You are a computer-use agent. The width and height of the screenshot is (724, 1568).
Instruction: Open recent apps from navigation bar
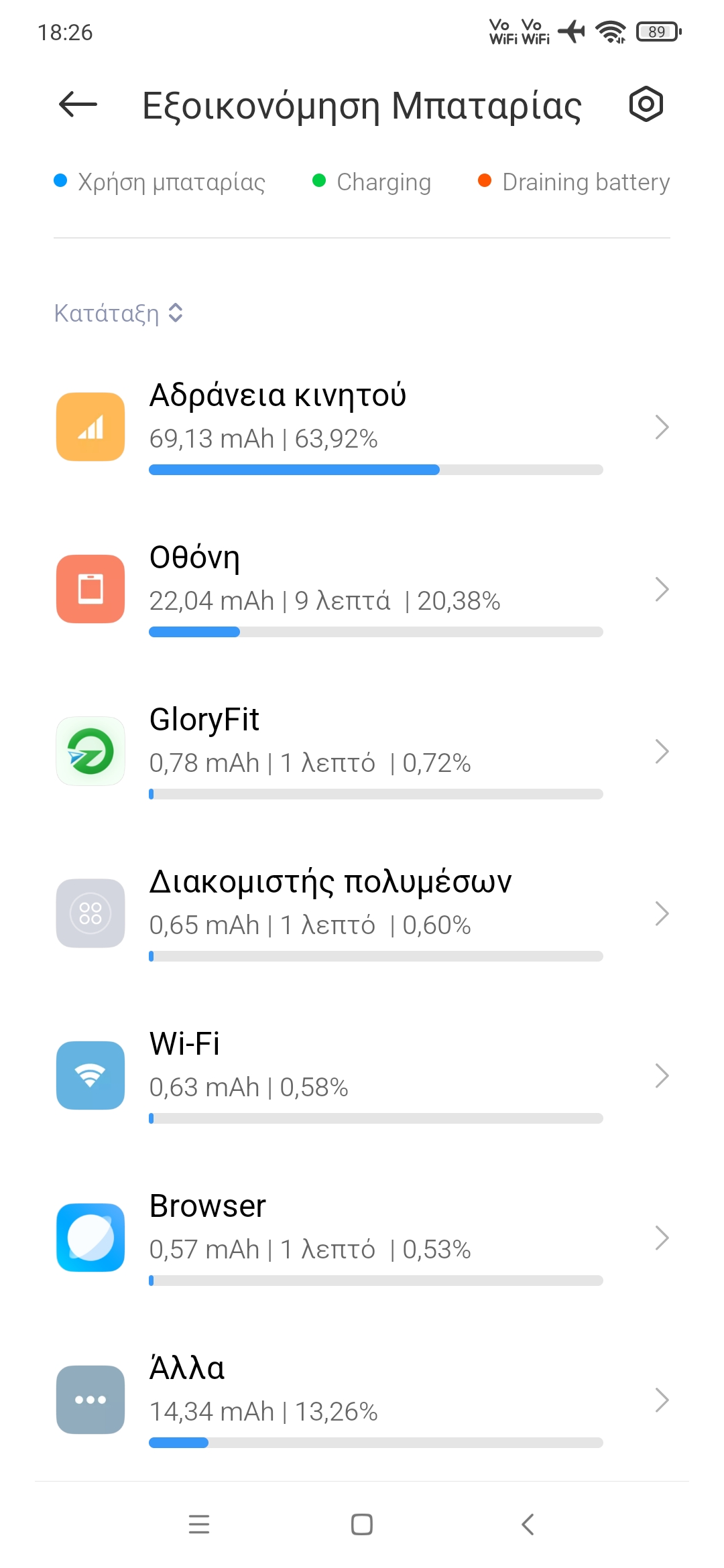coord(199,1524)
